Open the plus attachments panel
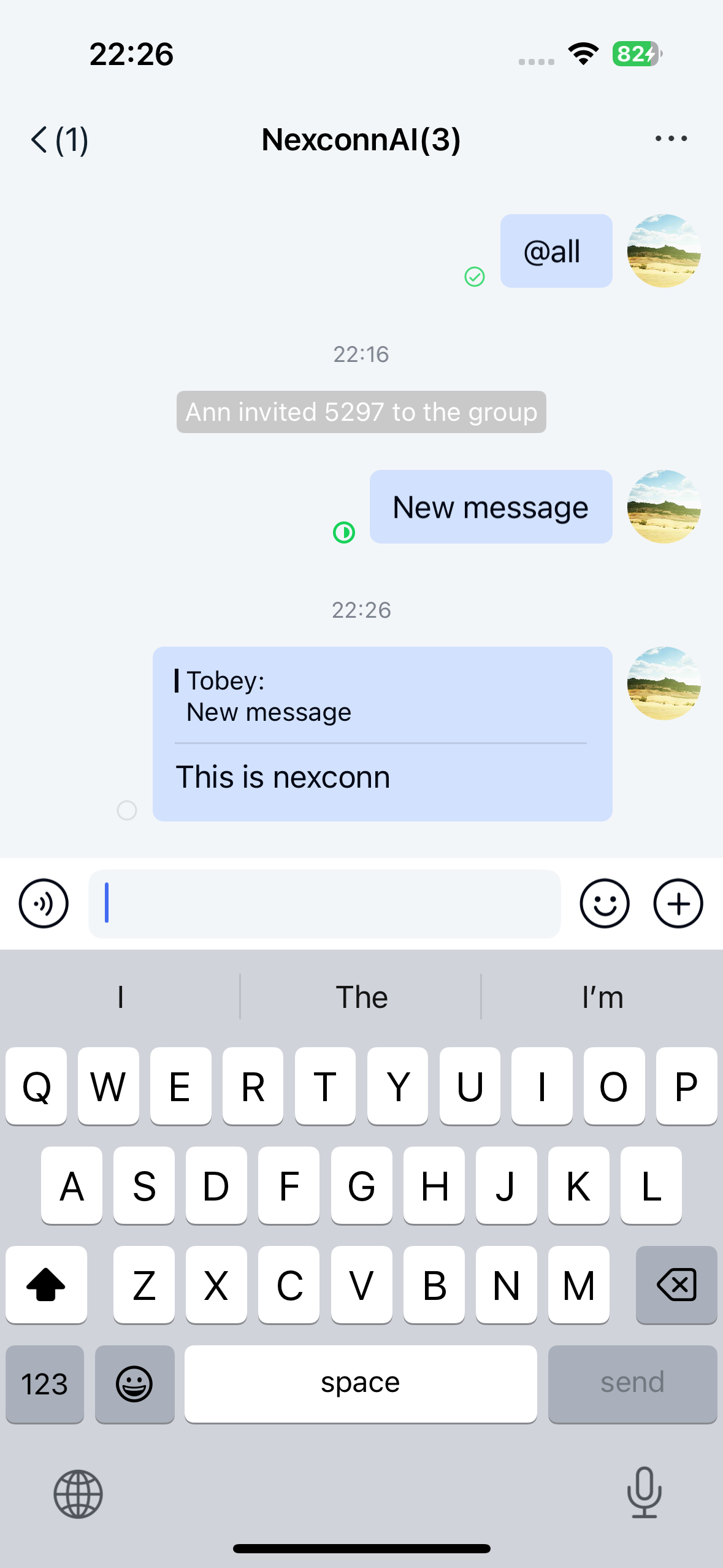The image size is (723, 1568). point(678,904)
